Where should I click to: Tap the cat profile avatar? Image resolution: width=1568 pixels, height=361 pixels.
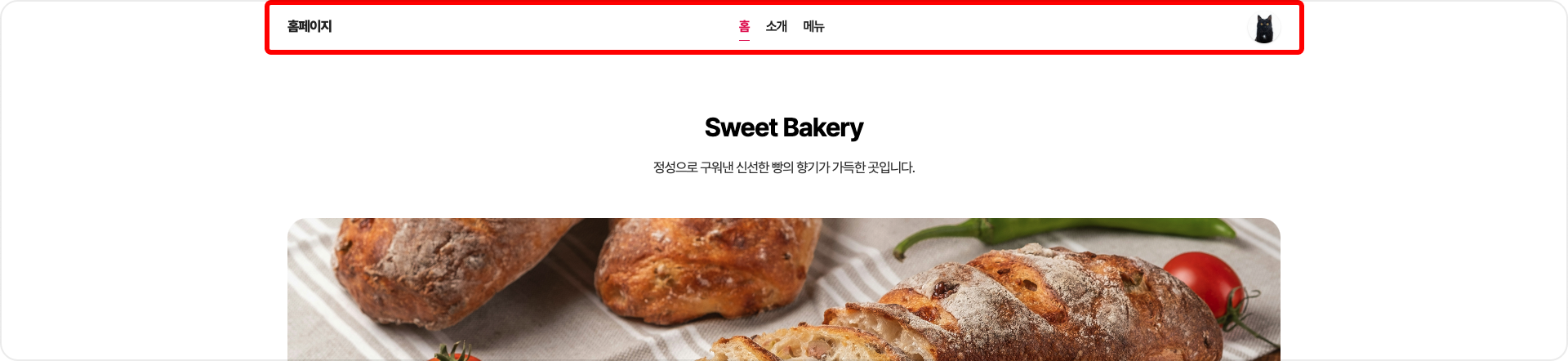1263,29
